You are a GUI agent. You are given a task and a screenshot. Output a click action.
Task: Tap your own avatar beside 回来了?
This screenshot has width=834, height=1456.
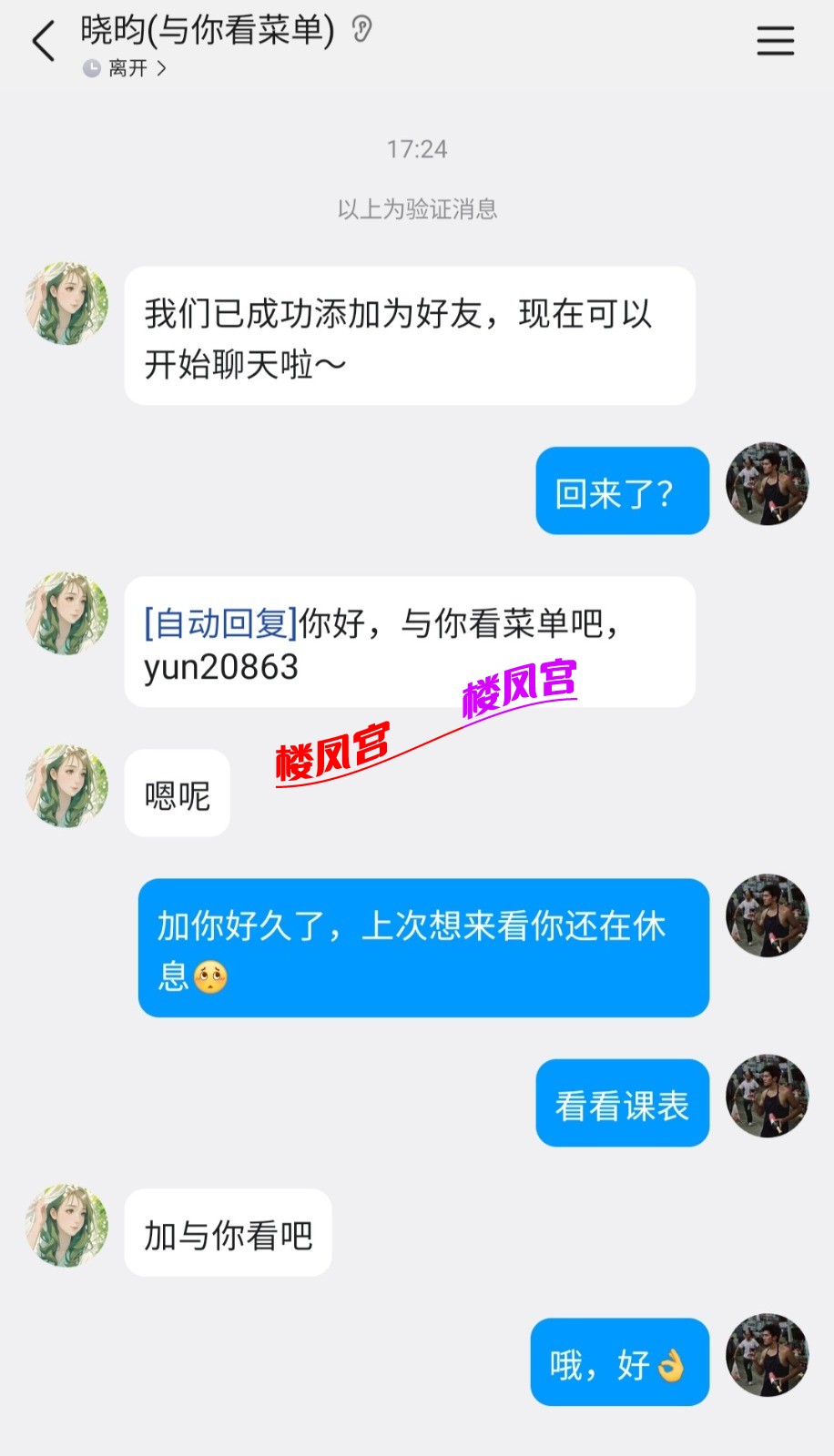pos(768,485)
